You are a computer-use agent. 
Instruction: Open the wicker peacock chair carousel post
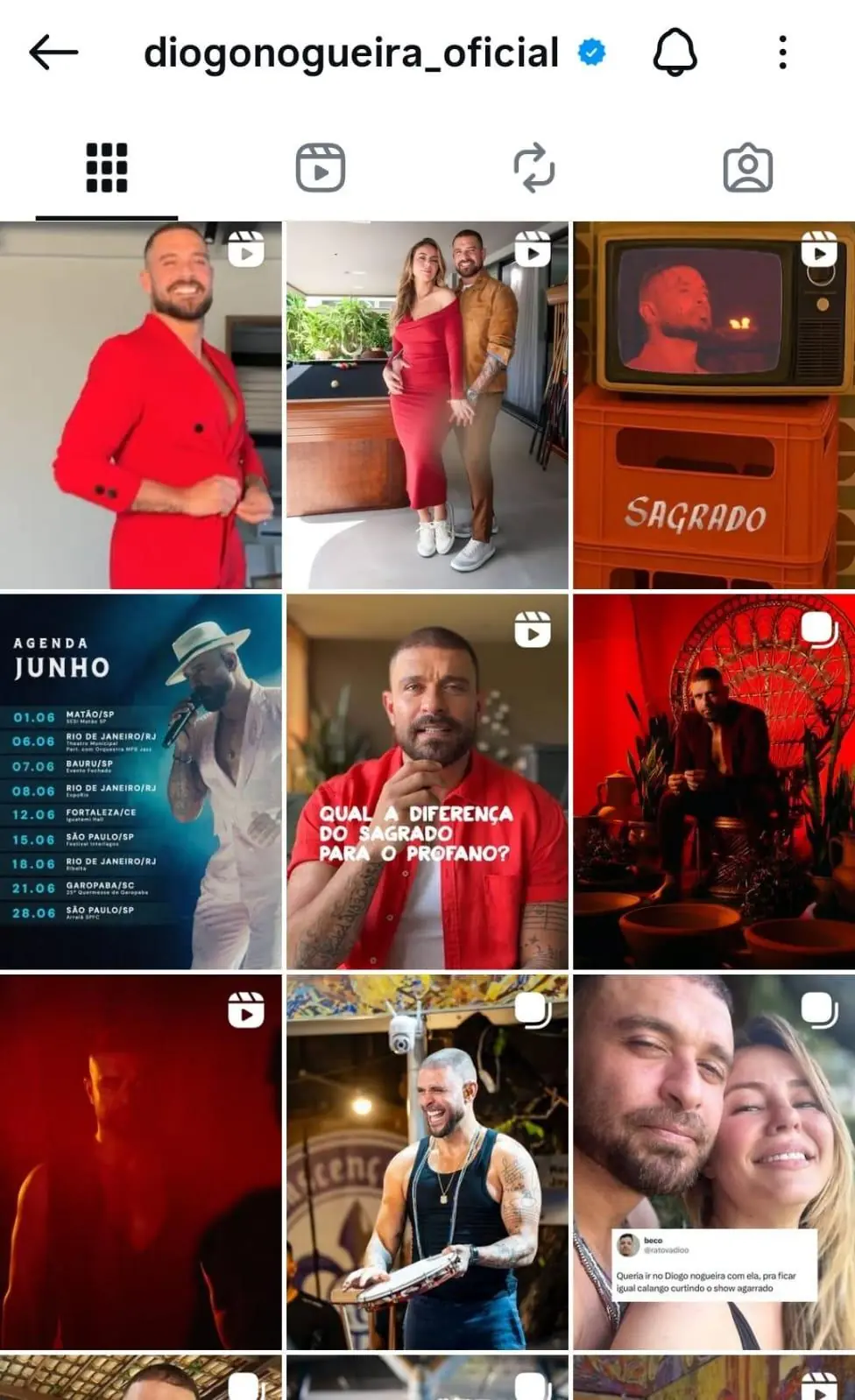(713, 781)
